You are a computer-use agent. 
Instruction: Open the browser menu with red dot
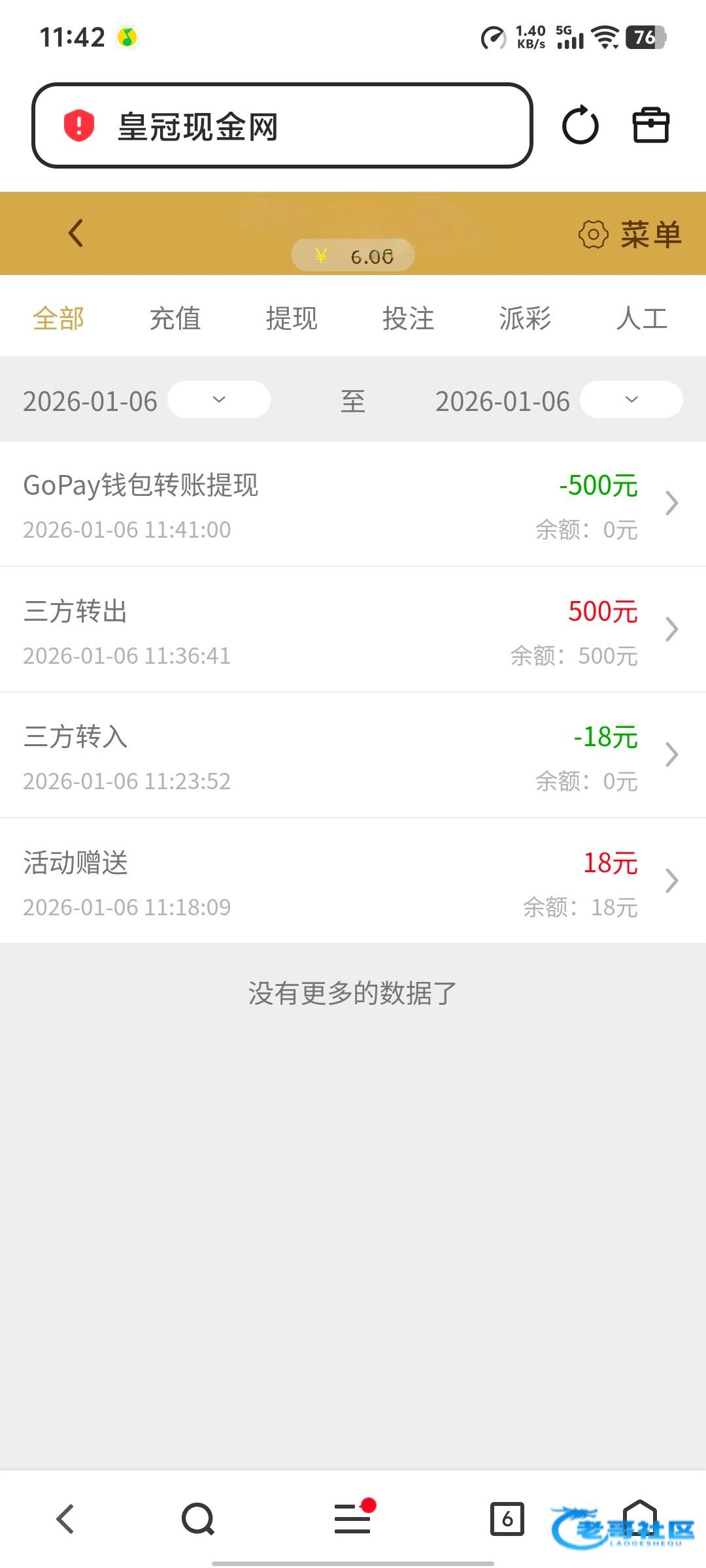(353, 1518)
